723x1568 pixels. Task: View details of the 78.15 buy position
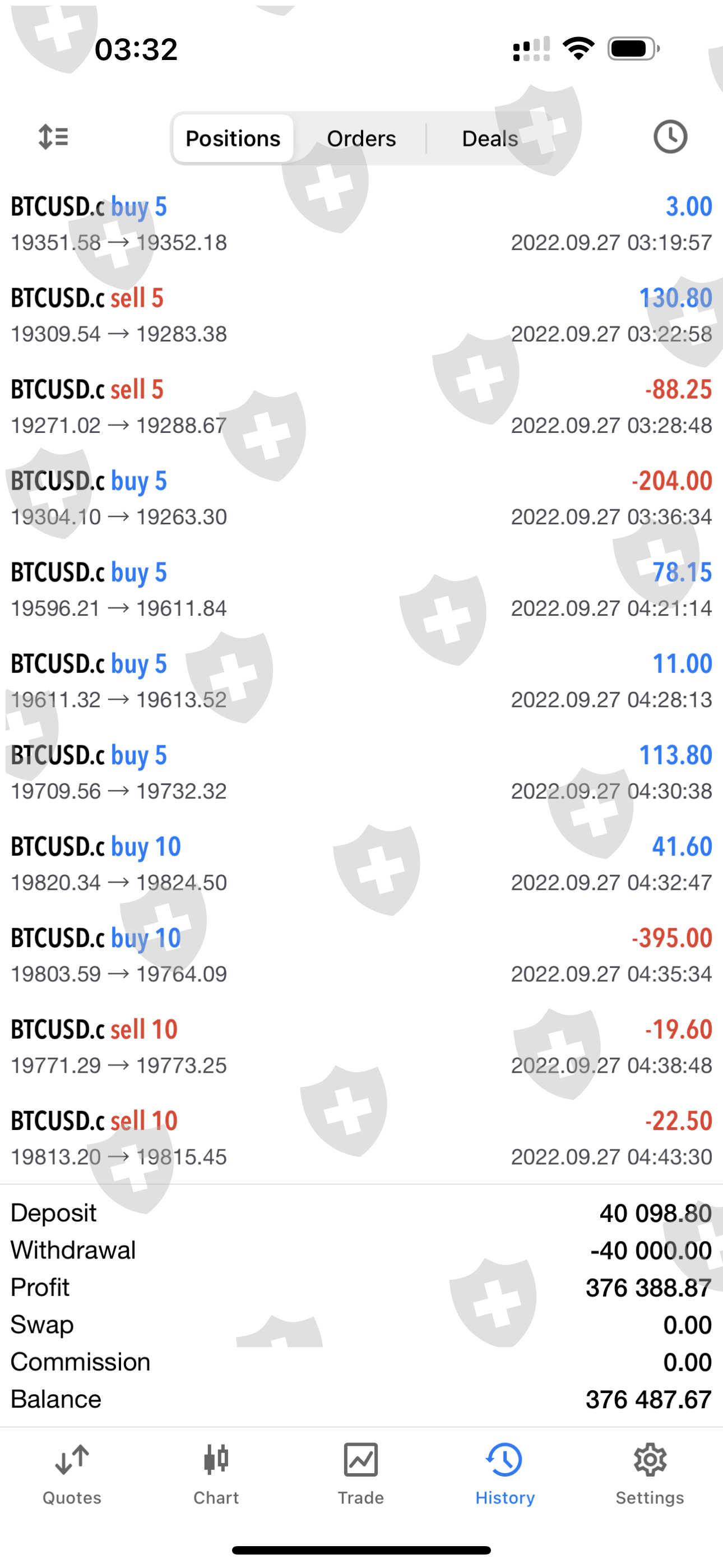click(361, 589)
